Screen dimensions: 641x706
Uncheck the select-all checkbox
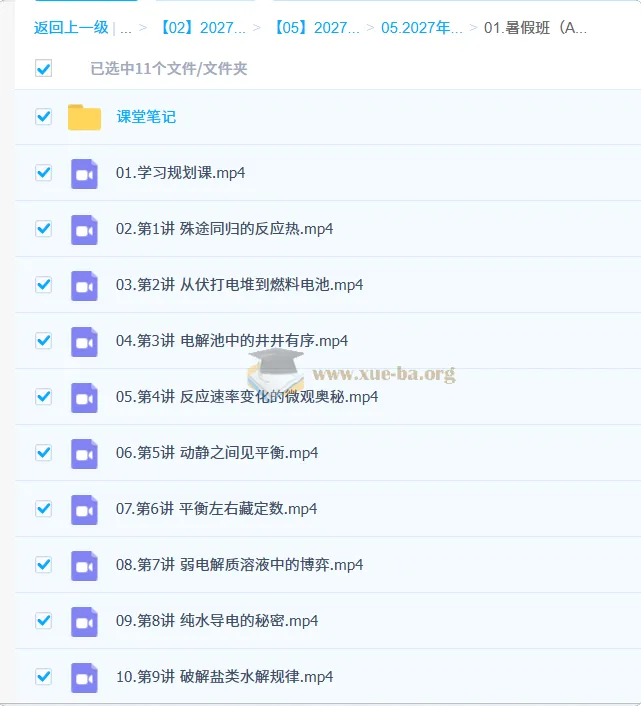44,68
